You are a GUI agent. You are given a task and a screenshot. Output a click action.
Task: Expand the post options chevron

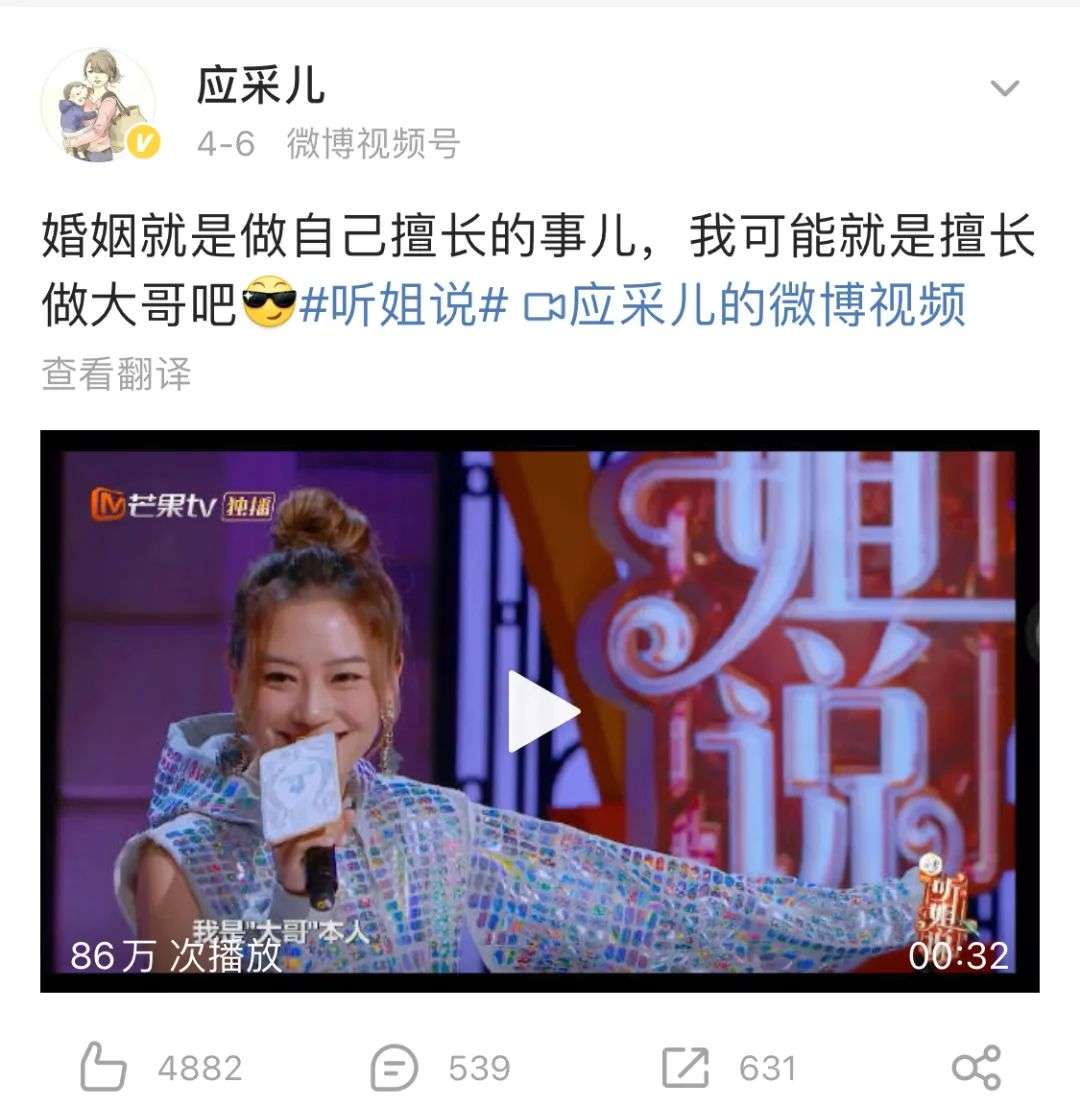point(1004,88)
